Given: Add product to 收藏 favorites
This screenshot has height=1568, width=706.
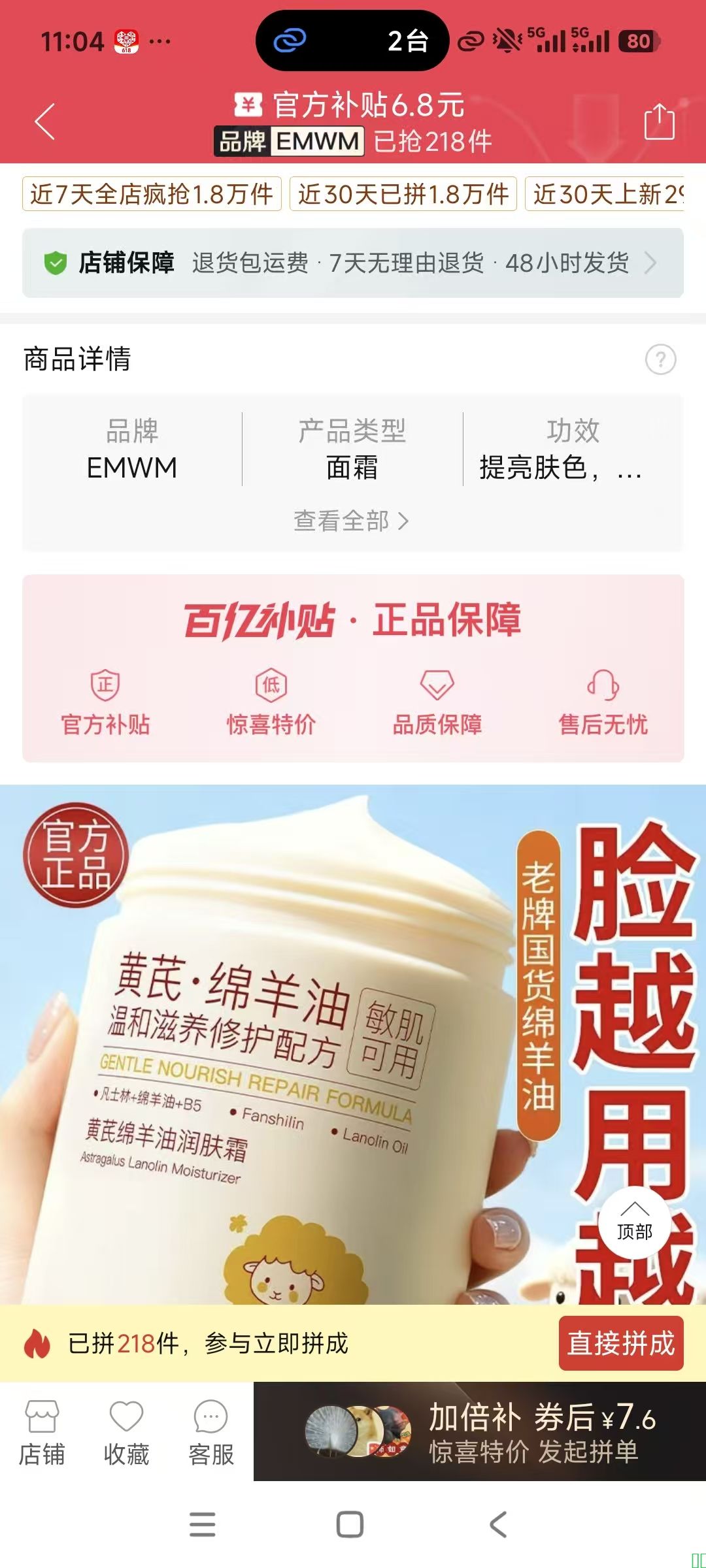Looking at the screenshot, I should [x=126, y=1433].
